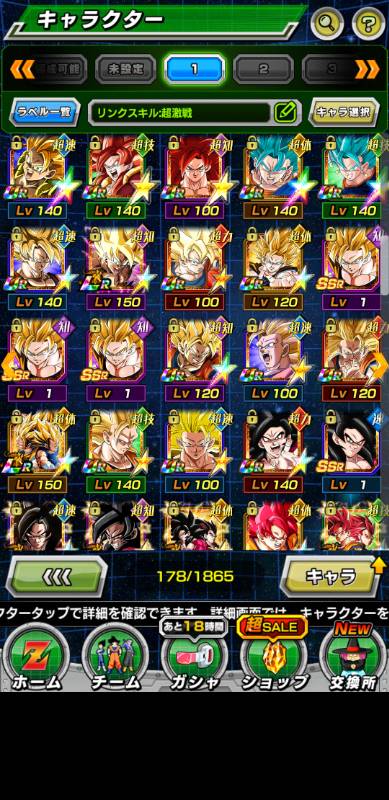Tap the right orange arrows on tab bar
The image size is (389, 800).
pyautogui.click(x=368, y=69)
